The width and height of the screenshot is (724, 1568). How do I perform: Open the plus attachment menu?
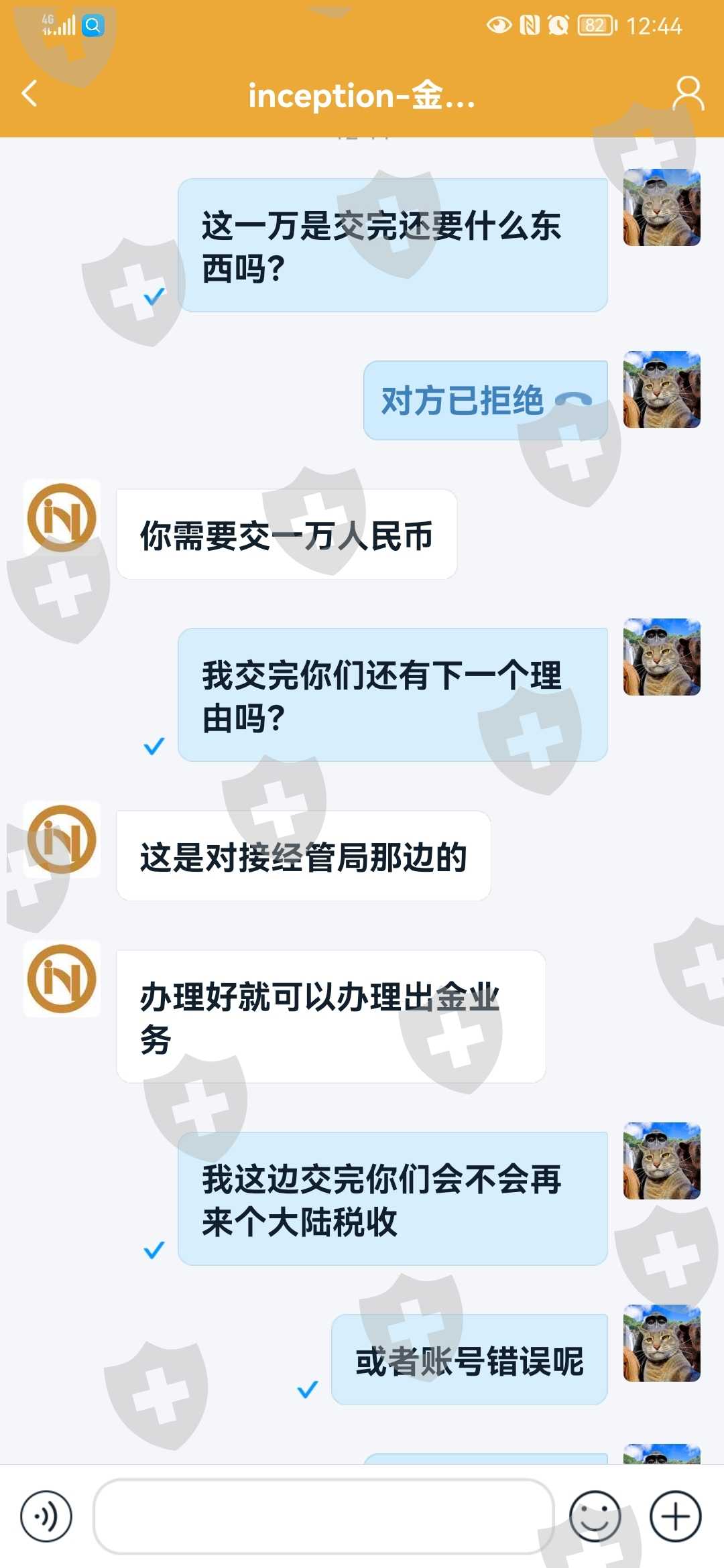click(676, 1516)
